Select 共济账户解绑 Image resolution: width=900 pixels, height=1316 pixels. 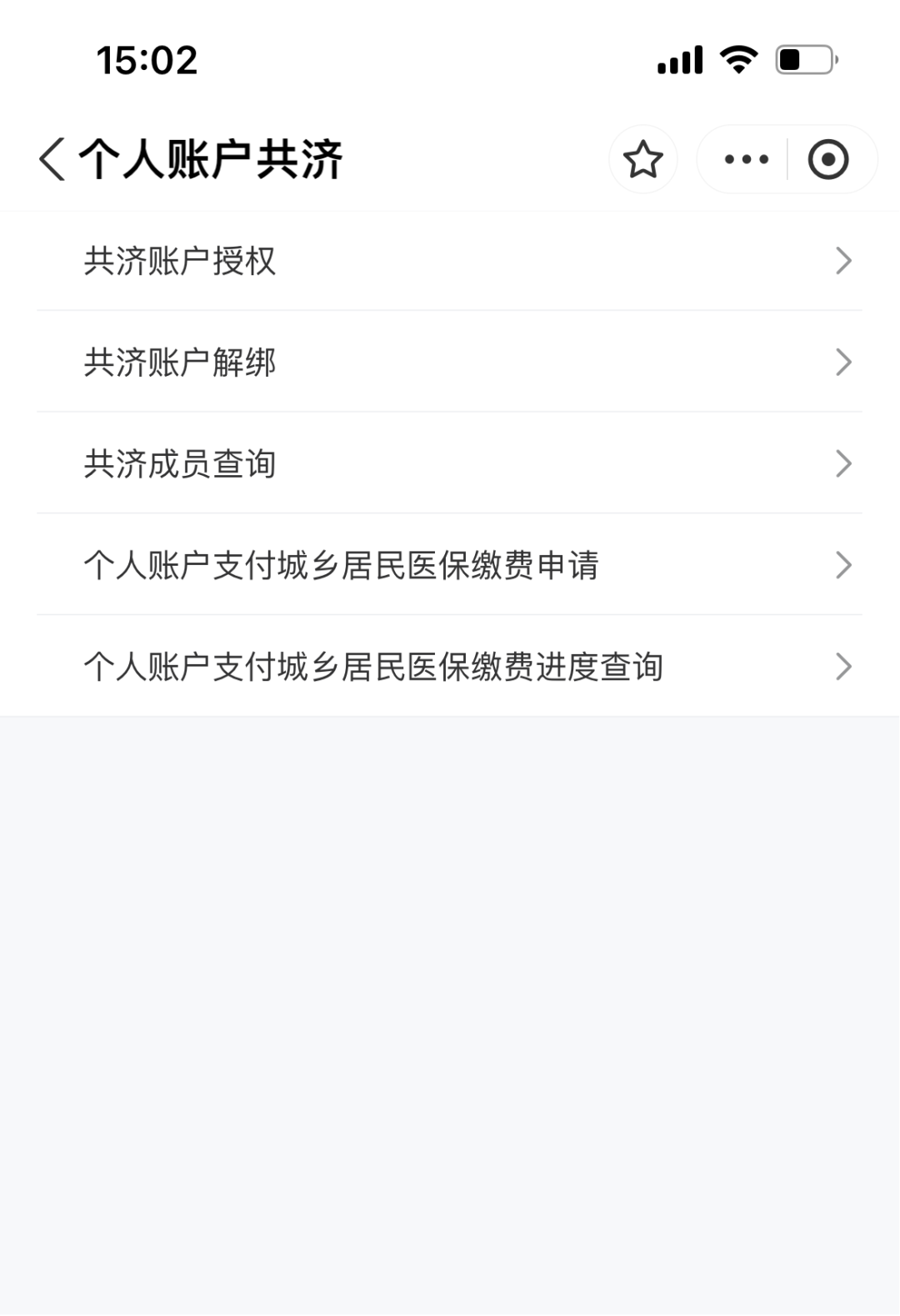449,363
